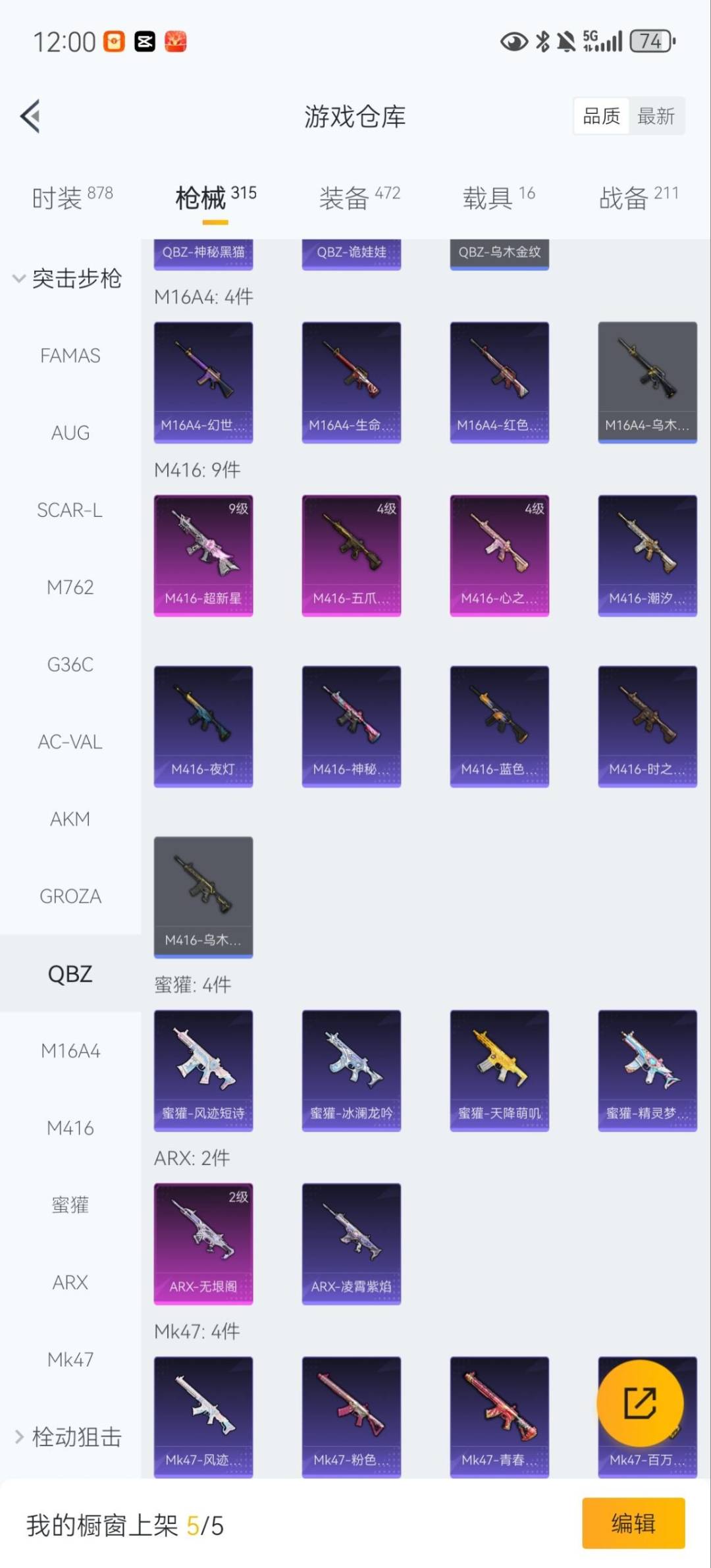Jump to GROZA in the sidebar
Screen dimensions: 711x1568
(x=70, y=896)
